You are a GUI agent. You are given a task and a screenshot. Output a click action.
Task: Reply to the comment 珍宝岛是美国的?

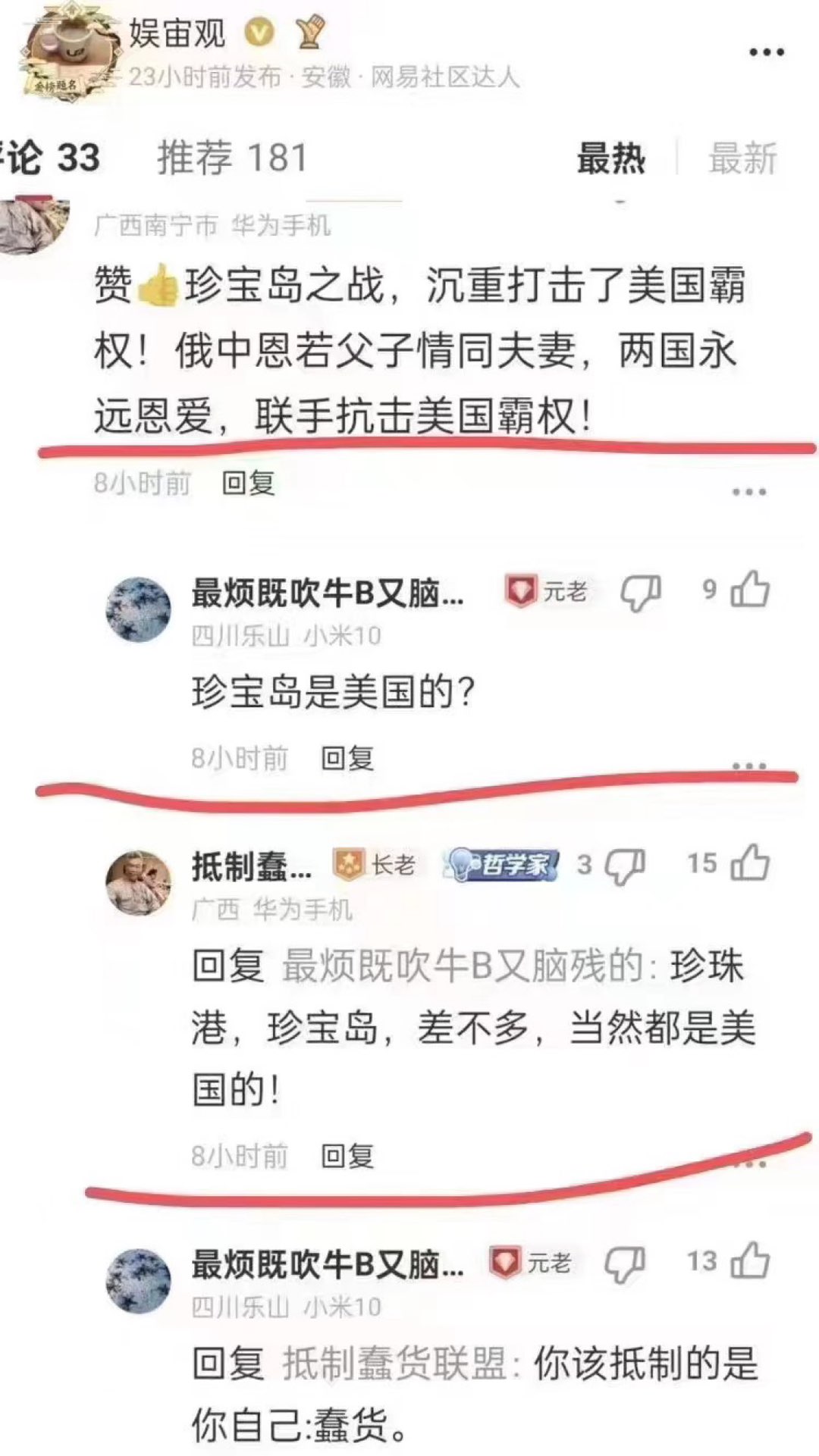(347, 758)
